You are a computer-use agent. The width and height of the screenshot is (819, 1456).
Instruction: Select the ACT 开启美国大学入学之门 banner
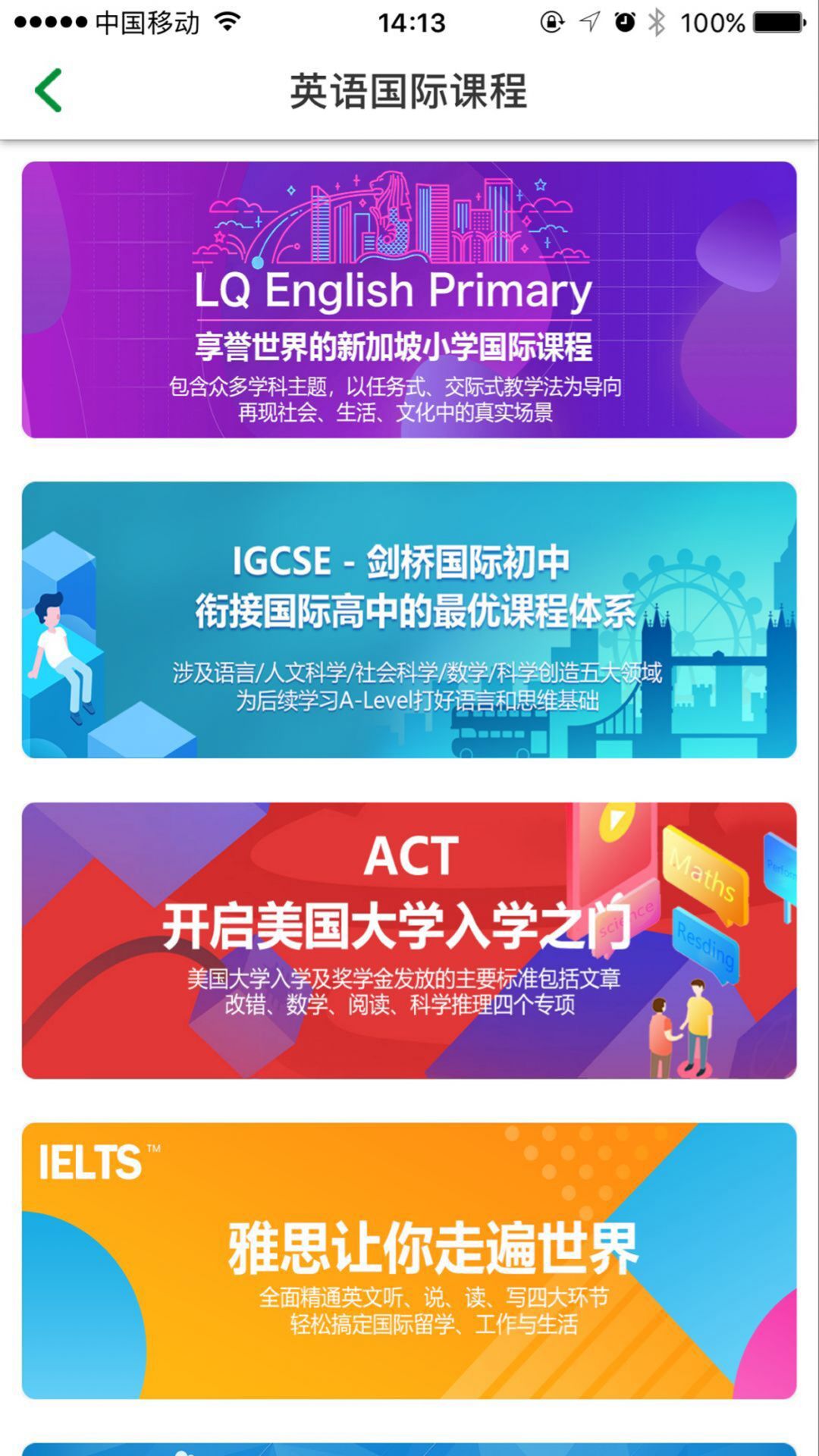[x=409, y=940]
